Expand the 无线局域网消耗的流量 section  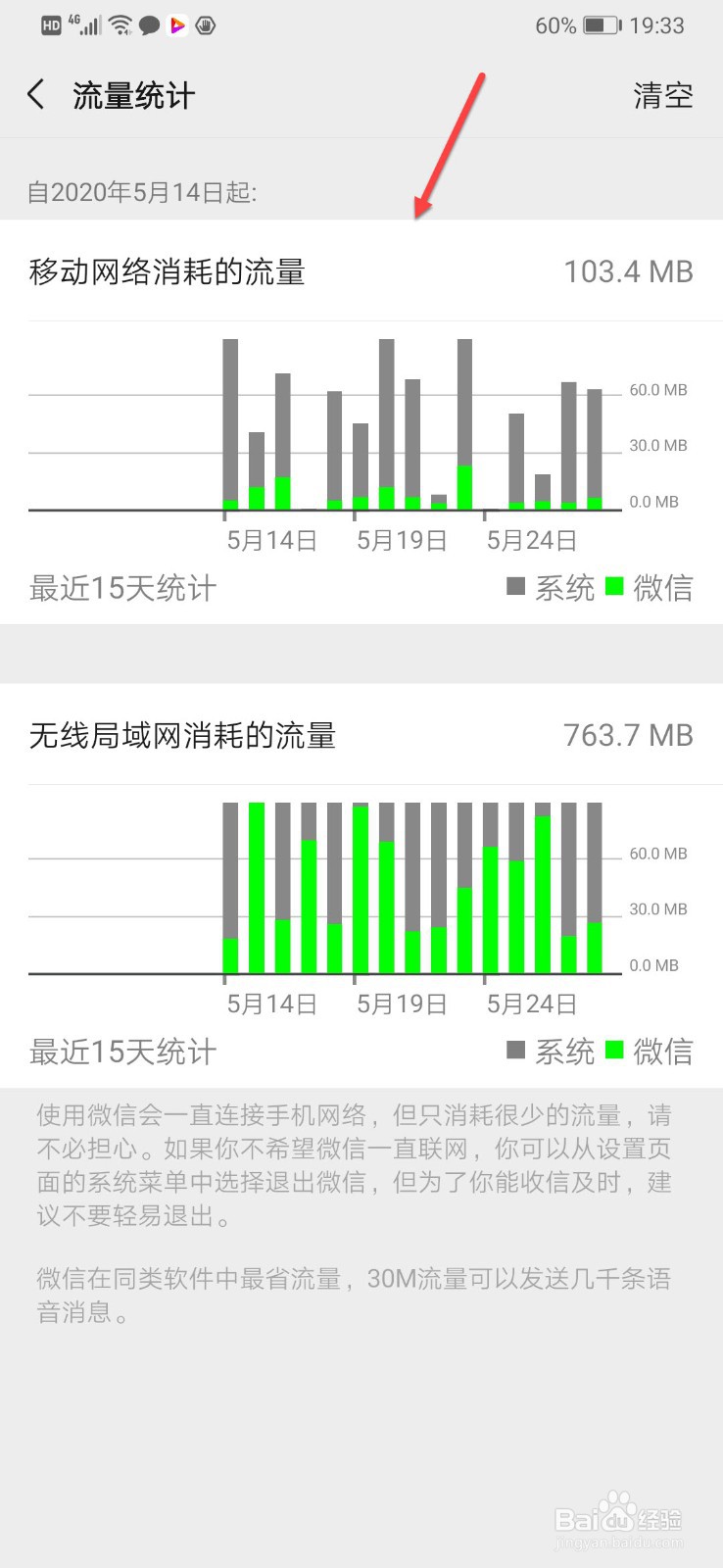(181, 736)
